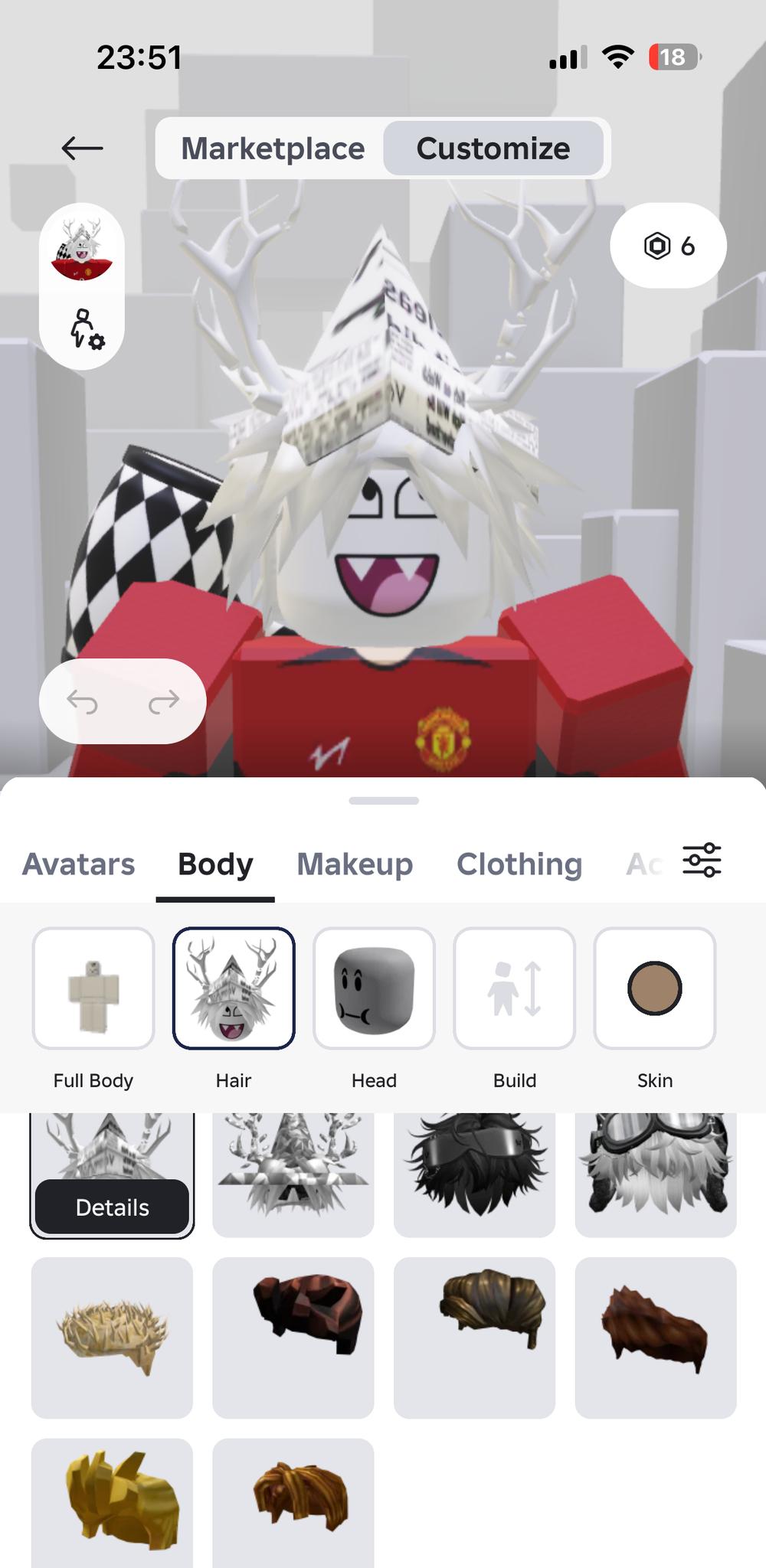
Task: Open the Robux balance button
Action: point(667,246)
